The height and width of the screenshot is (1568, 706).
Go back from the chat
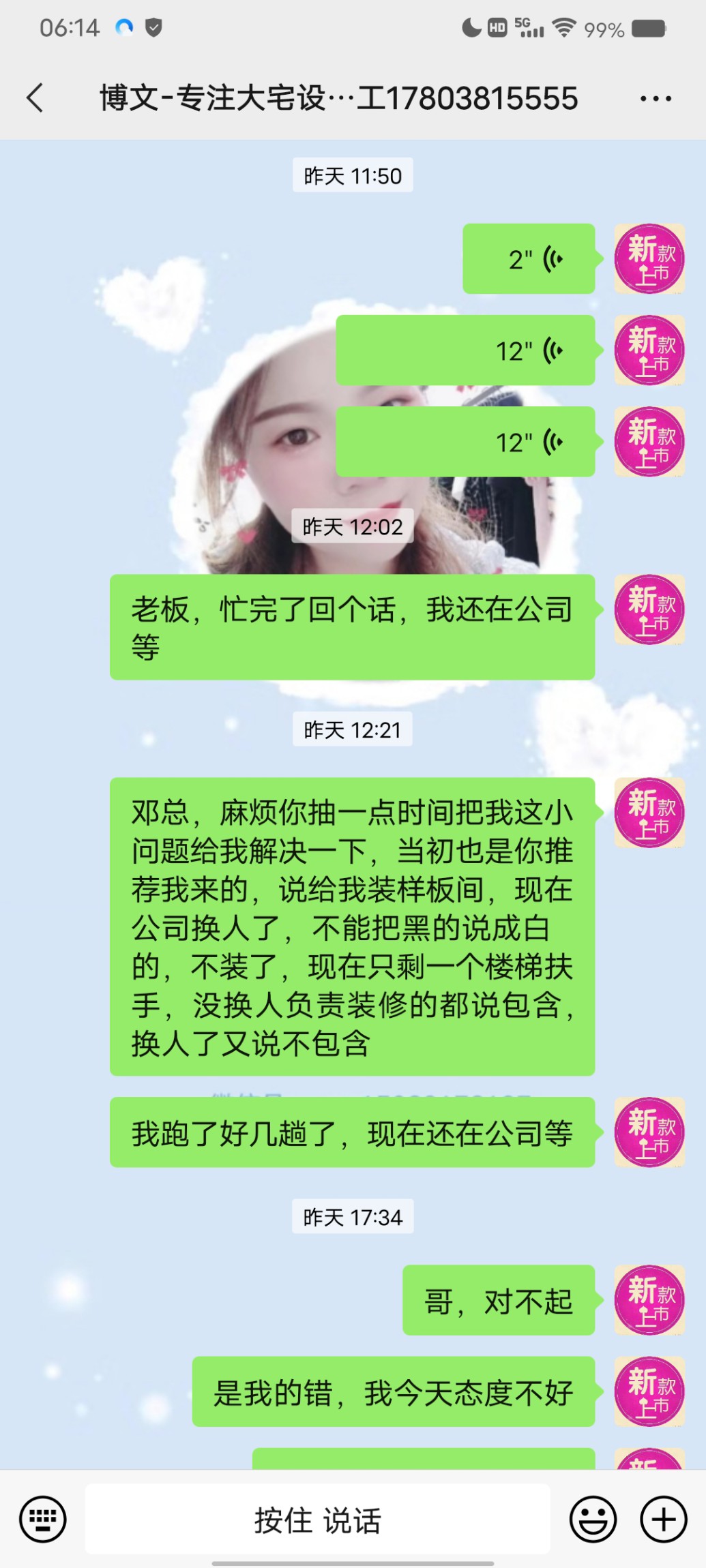(35, 98)
